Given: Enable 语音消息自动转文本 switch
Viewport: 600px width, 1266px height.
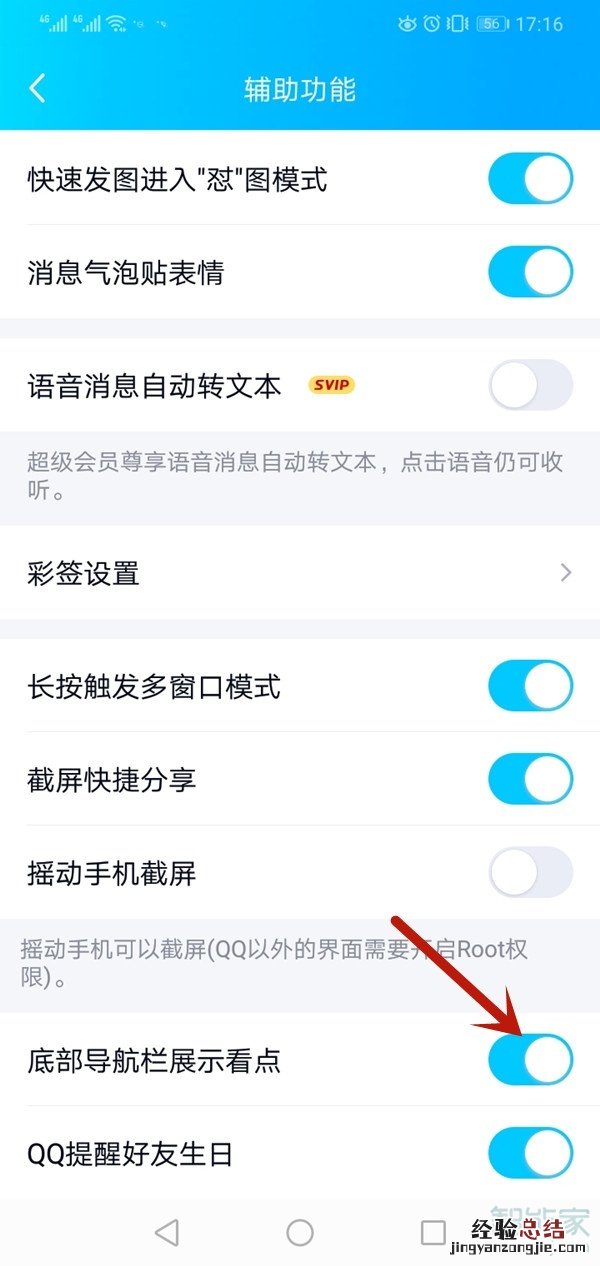Looking at the screenshot, I should 530,385.
